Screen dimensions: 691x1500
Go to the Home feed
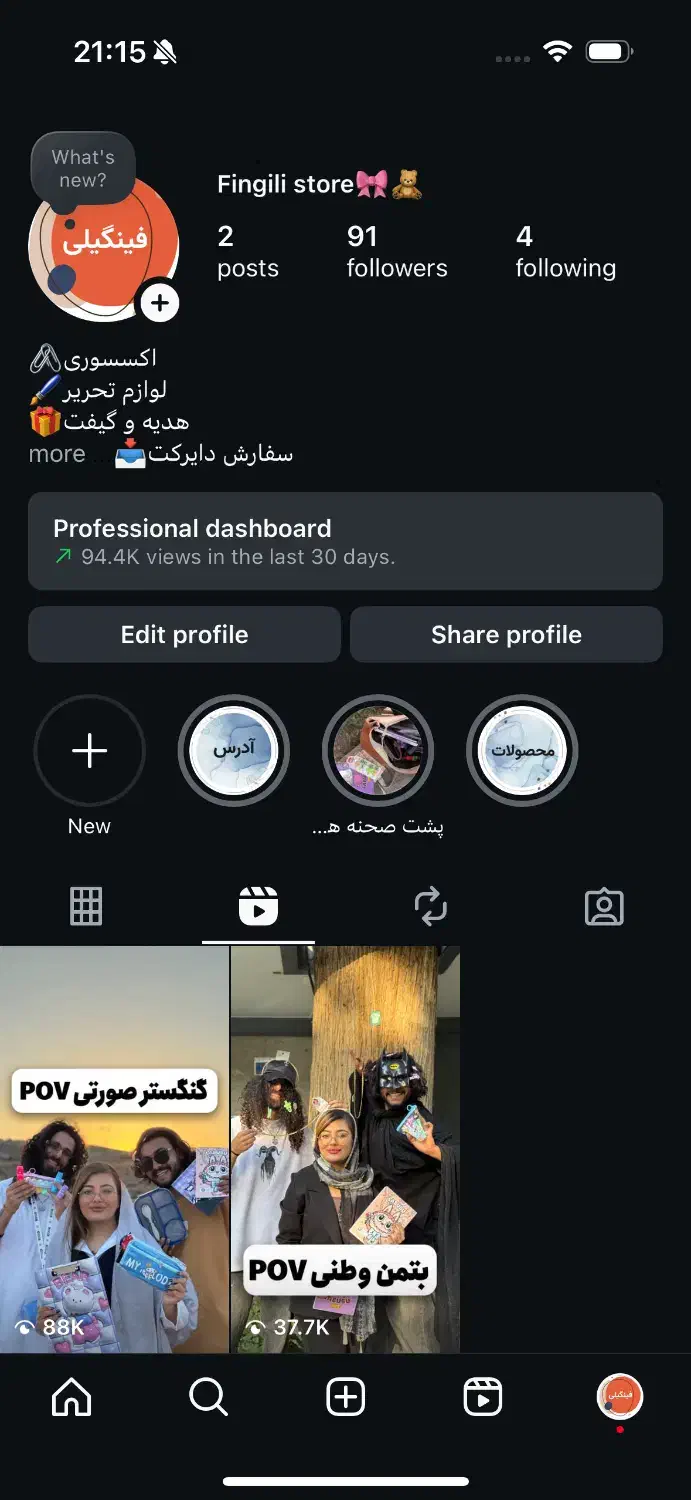pos(71,1397)
